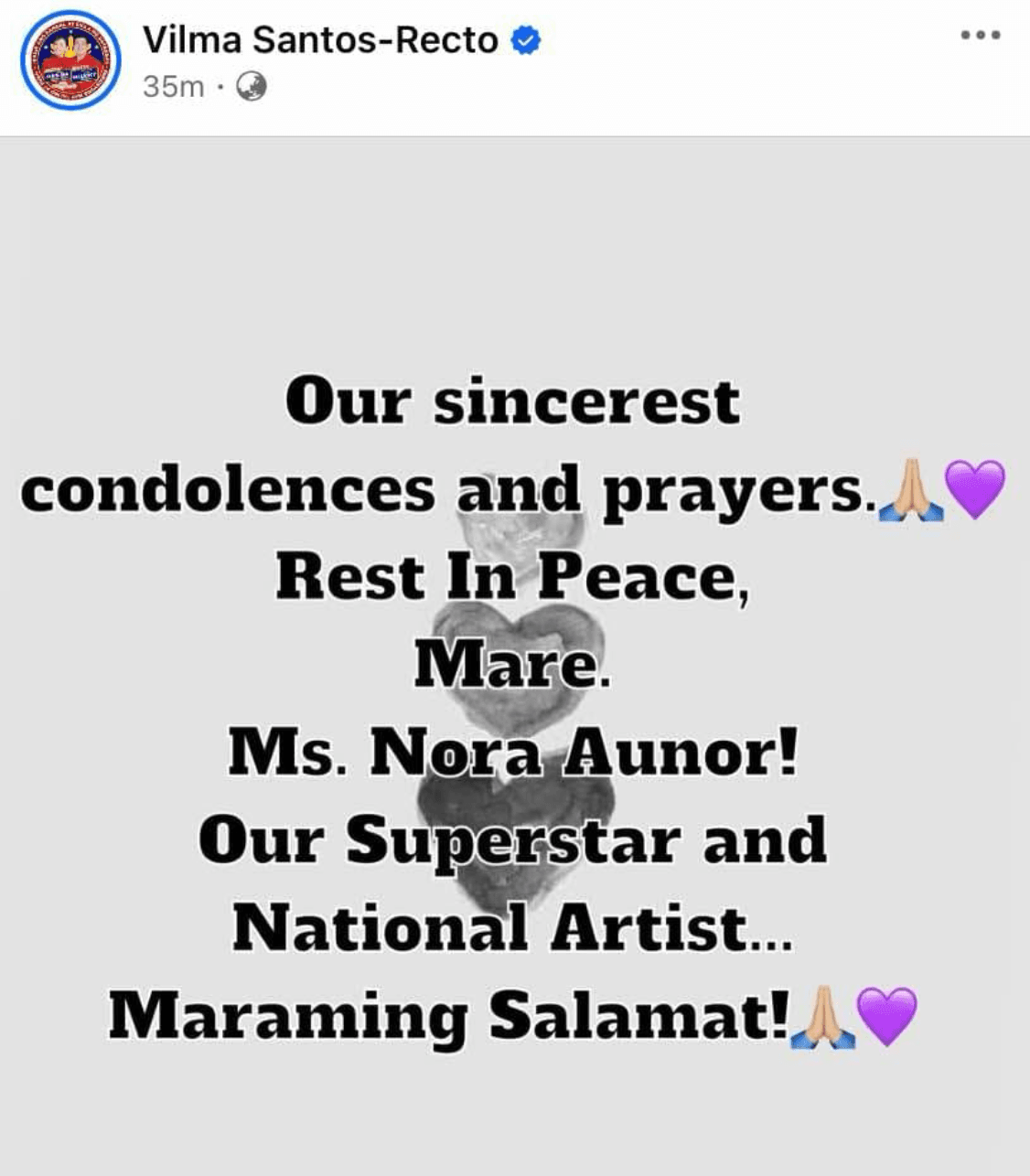The image size is (1030, 1176).
Task: Open the post's three-dot options menu
Action: (980, 37)
